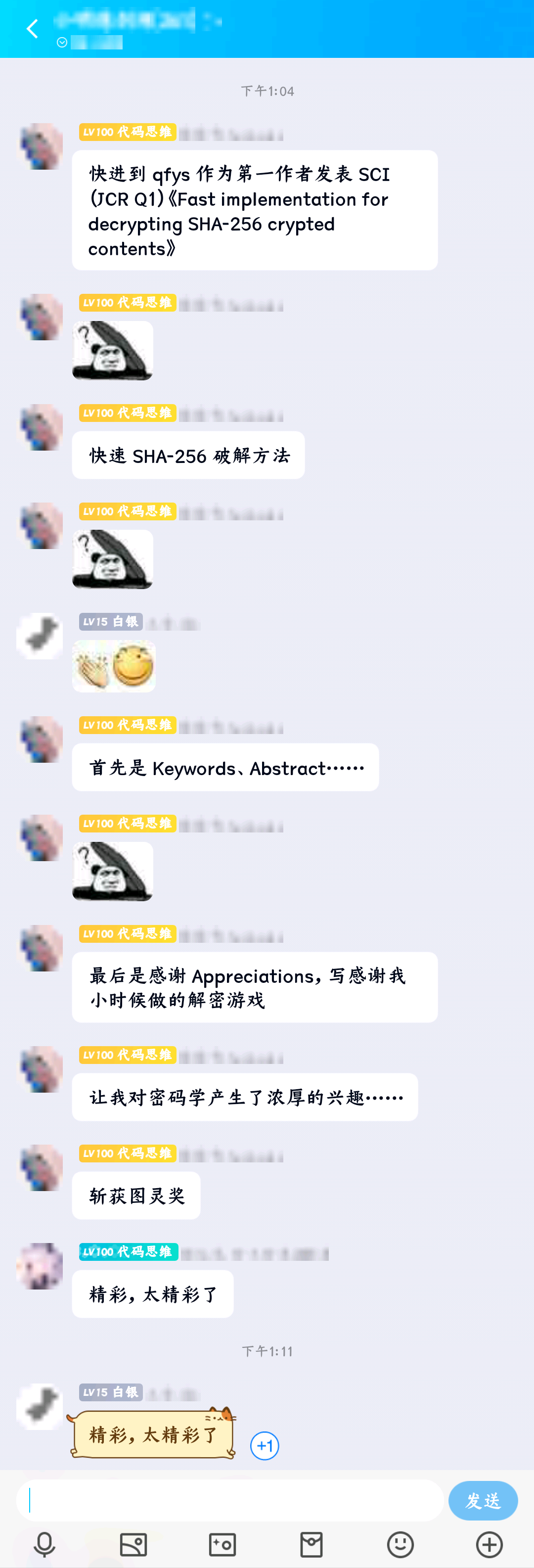Tap the message input field
This screenshot has height=1568, width=534.
coord(230,1500)
